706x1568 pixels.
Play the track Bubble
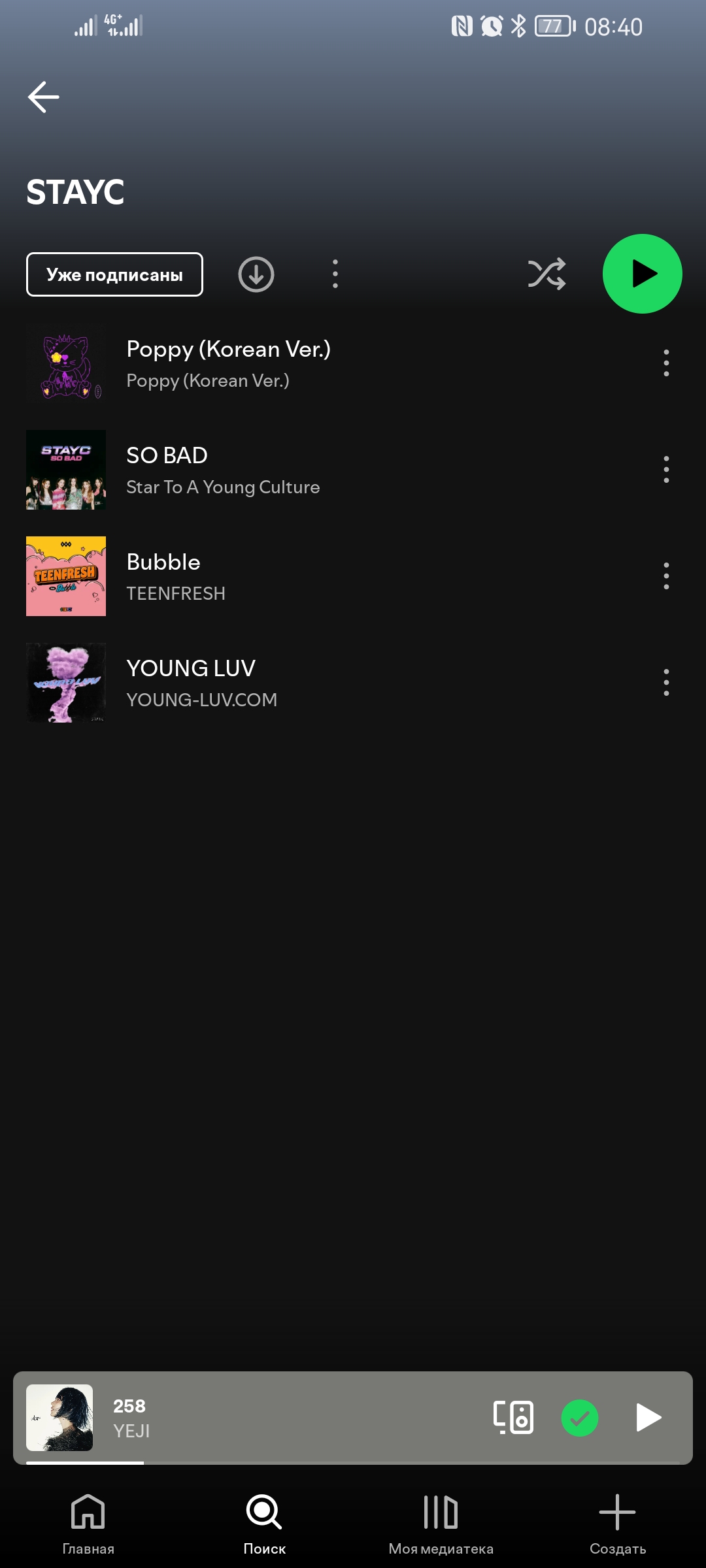[327, 577]
